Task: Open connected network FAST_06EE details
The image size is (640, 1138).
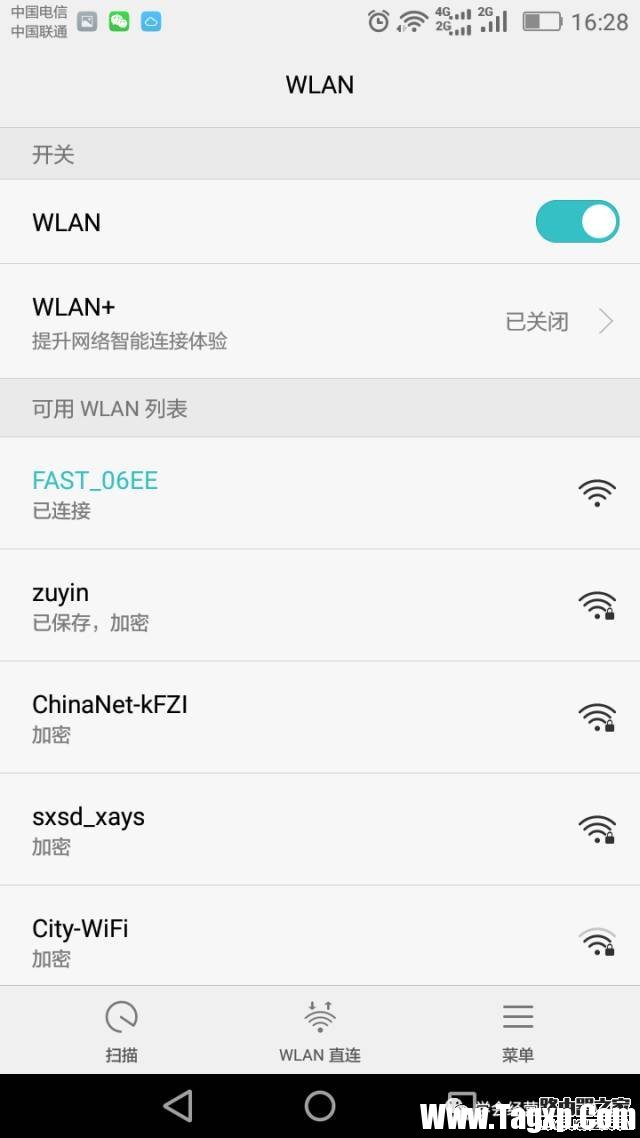Action: point(320,493)
